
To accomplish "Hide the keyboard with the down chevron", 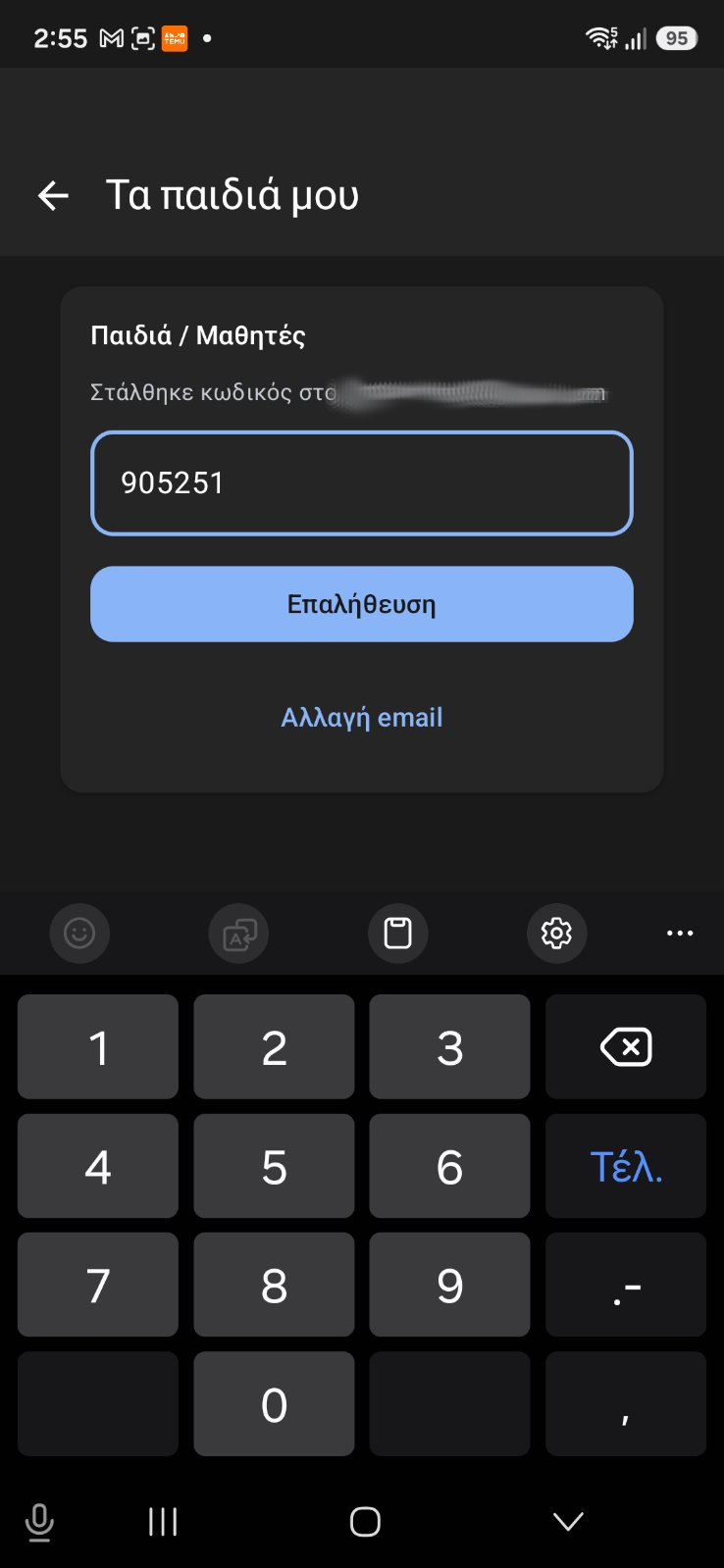I will click(568, 1521).
